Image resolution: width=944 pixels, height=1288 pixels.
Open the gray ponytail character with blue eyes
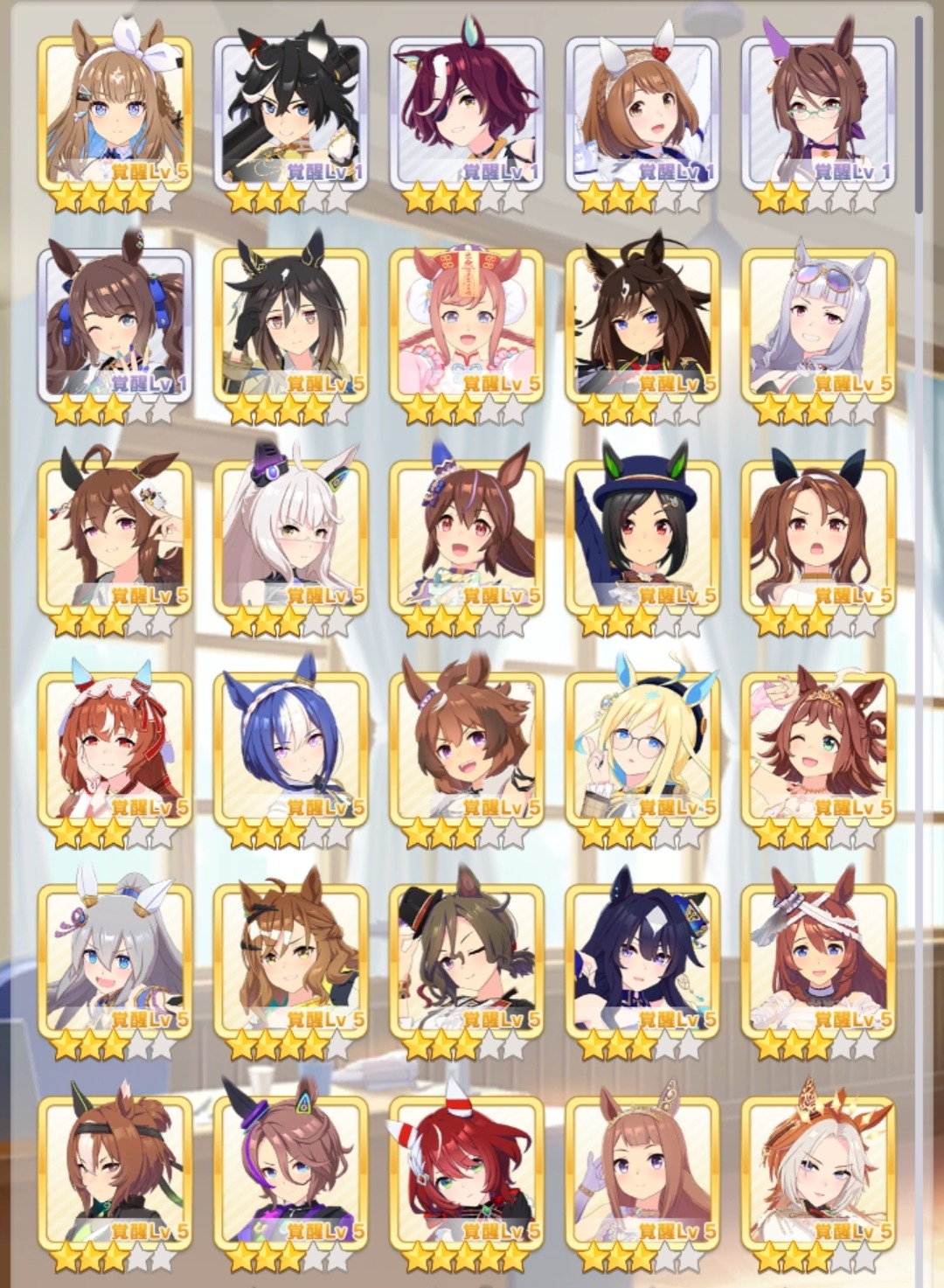pyautogui.click(x=115, y=959)
